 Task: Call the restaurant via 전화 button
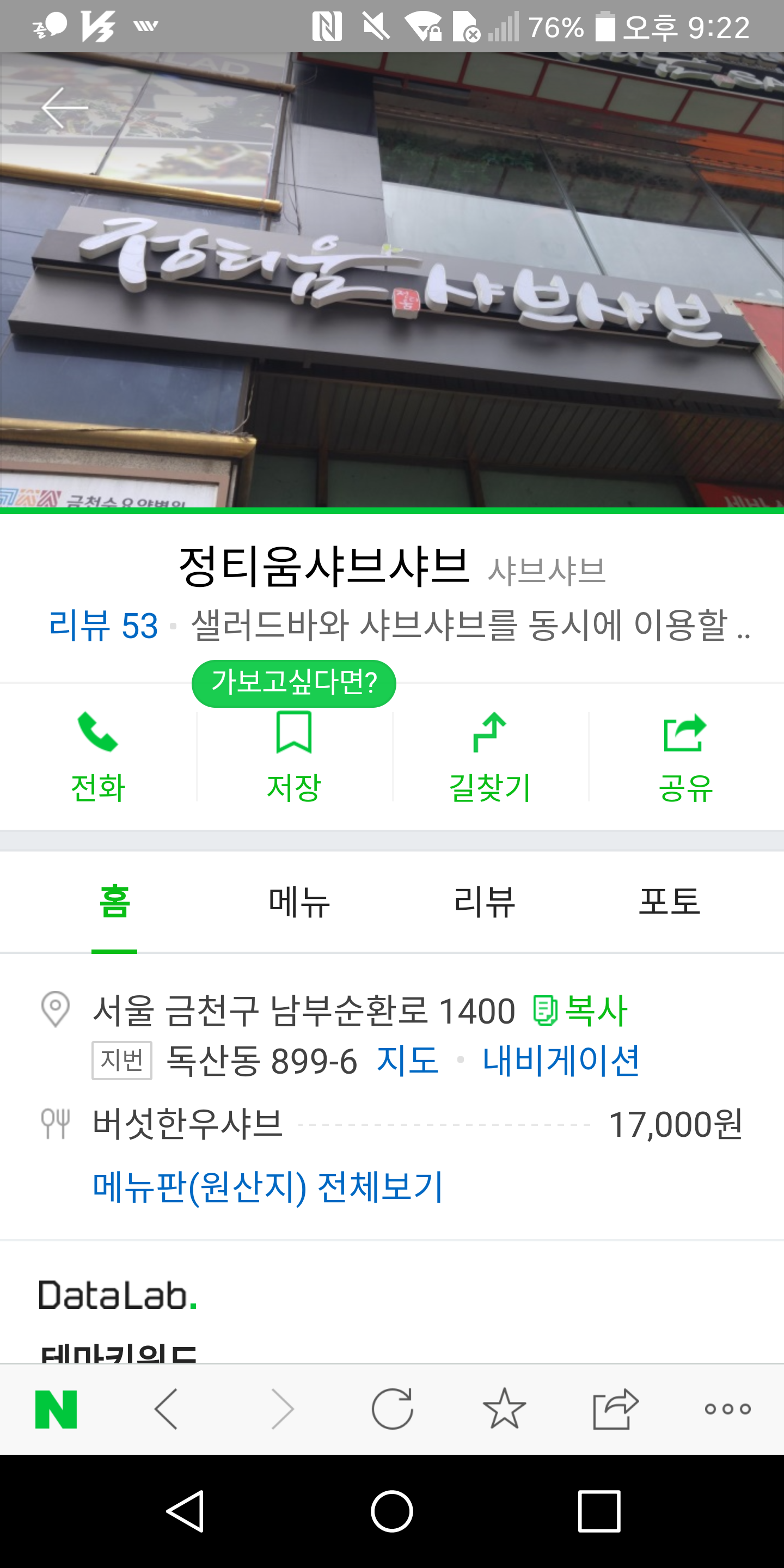98,757
